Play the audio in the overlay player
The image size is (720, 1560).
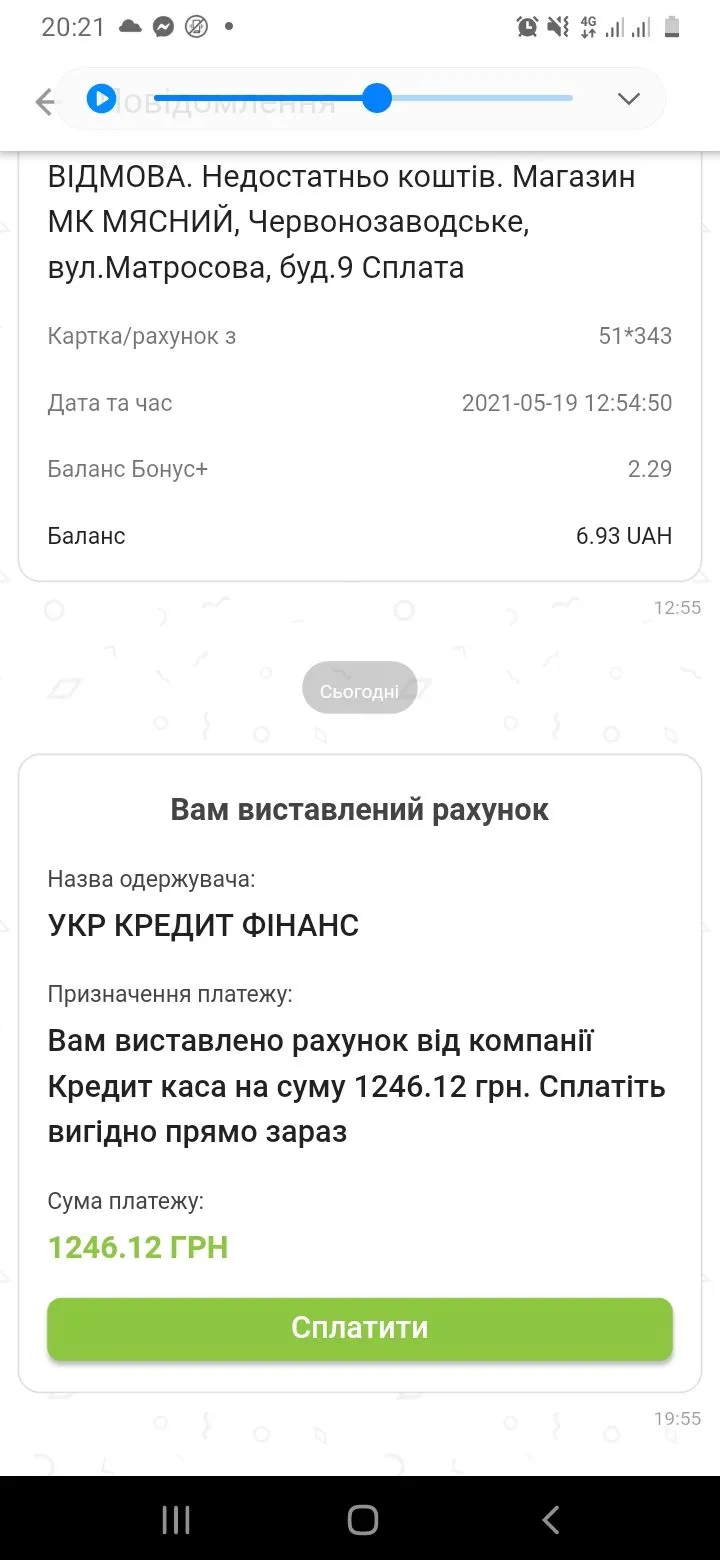101,98
